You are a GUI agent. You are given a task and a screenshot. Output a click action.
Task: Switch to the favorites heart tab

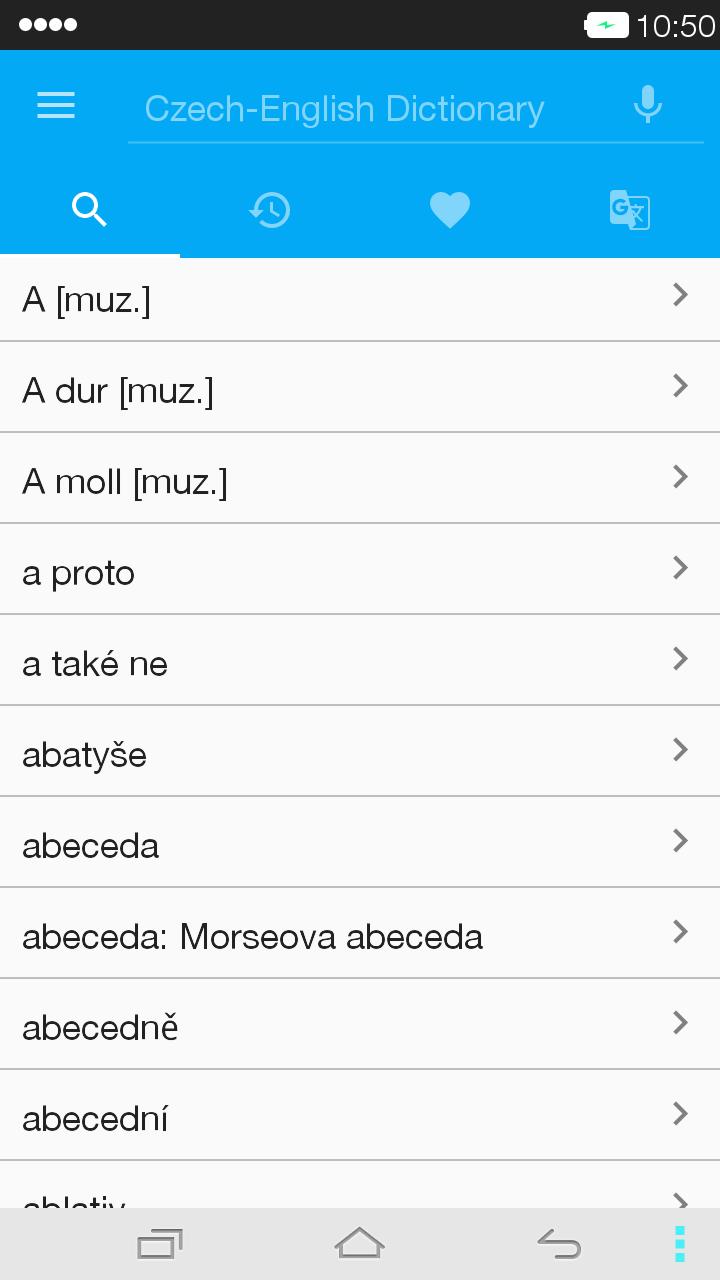click(450, 210)
